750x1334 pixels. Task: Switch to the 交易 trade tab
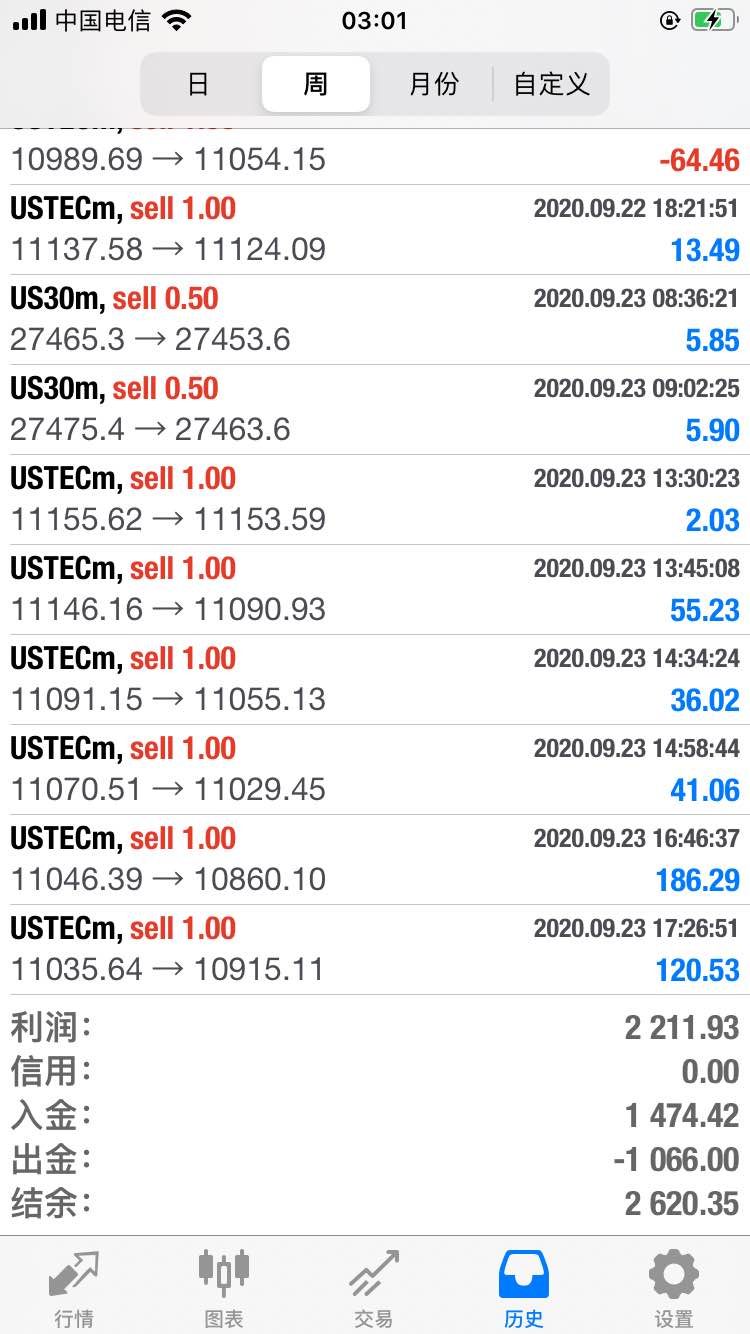pyautogui.click(x=374, y=1289)
